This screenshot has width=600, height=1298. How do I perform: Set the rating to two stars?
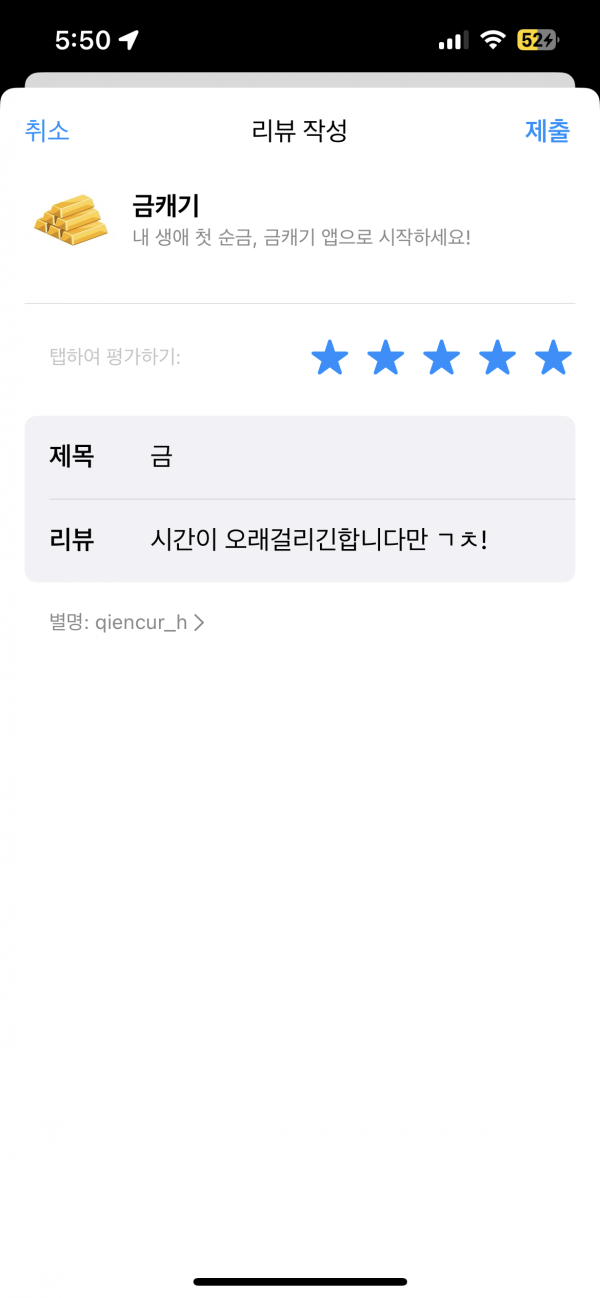pos(386,357)
